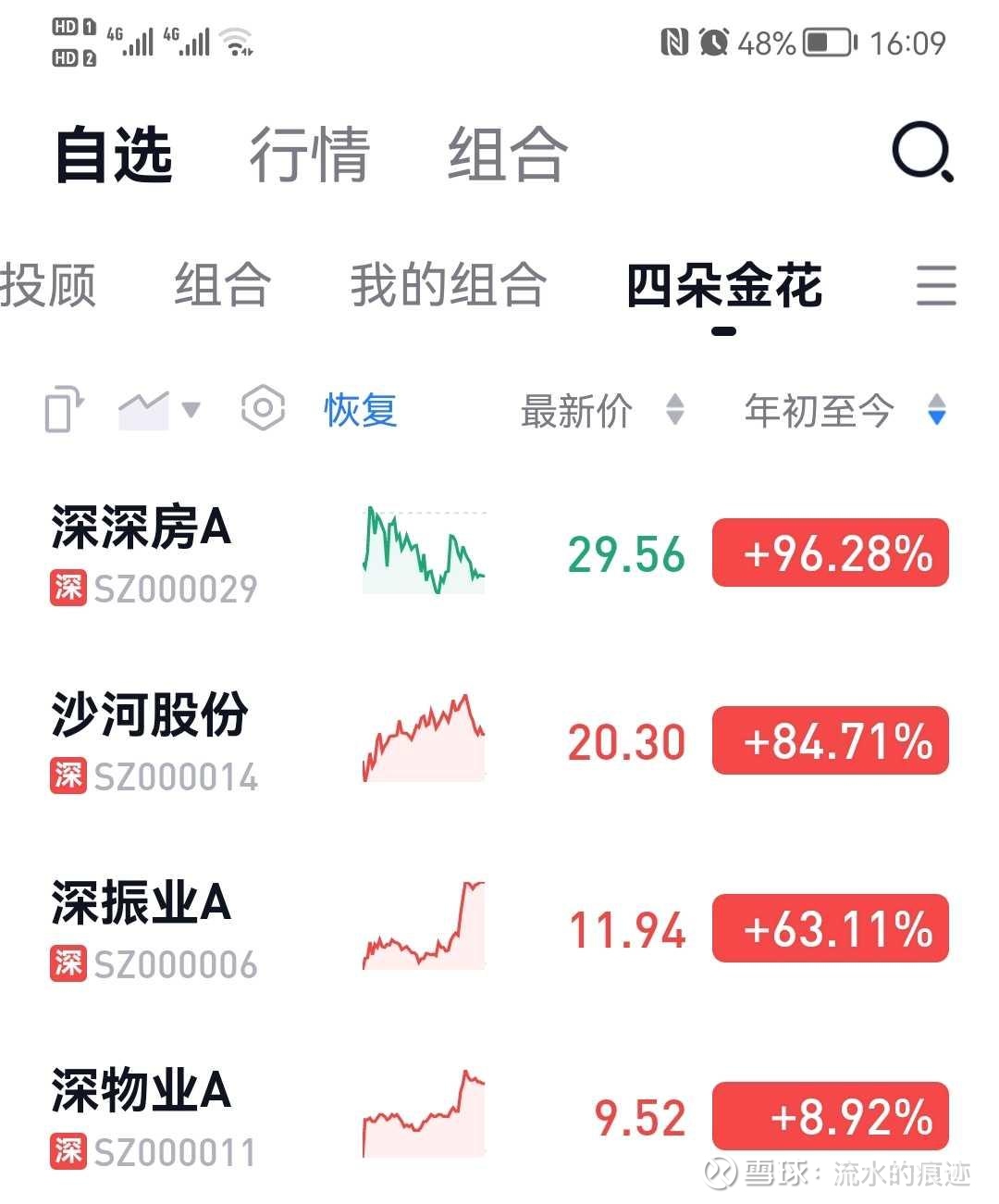The image size is (999, 1204).
Task: Switch to the top-level 组合 tab next to 行情
Action: tap(506, 155)
